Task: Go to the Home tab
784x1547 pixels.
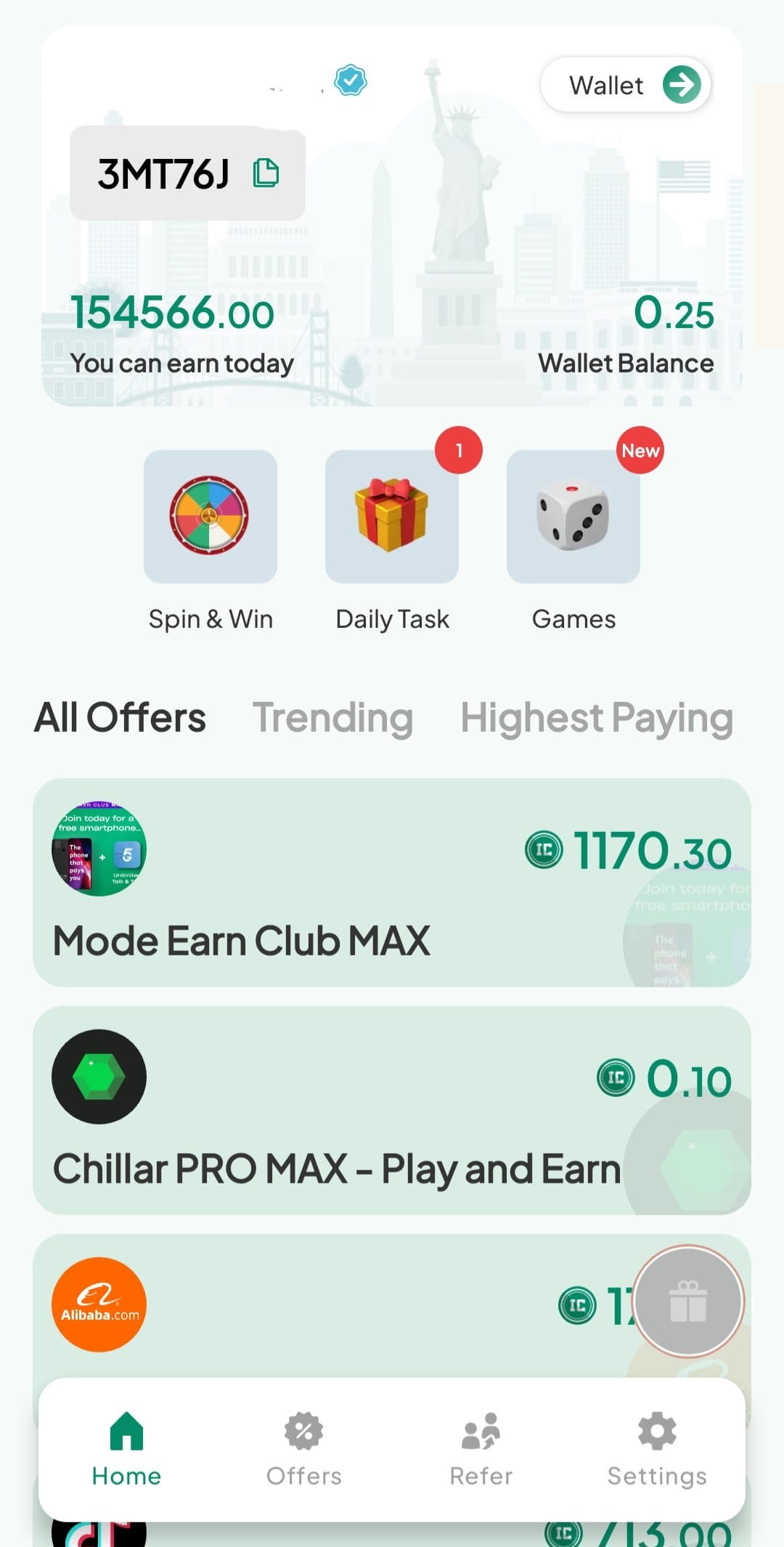Action: point(127,1449)
